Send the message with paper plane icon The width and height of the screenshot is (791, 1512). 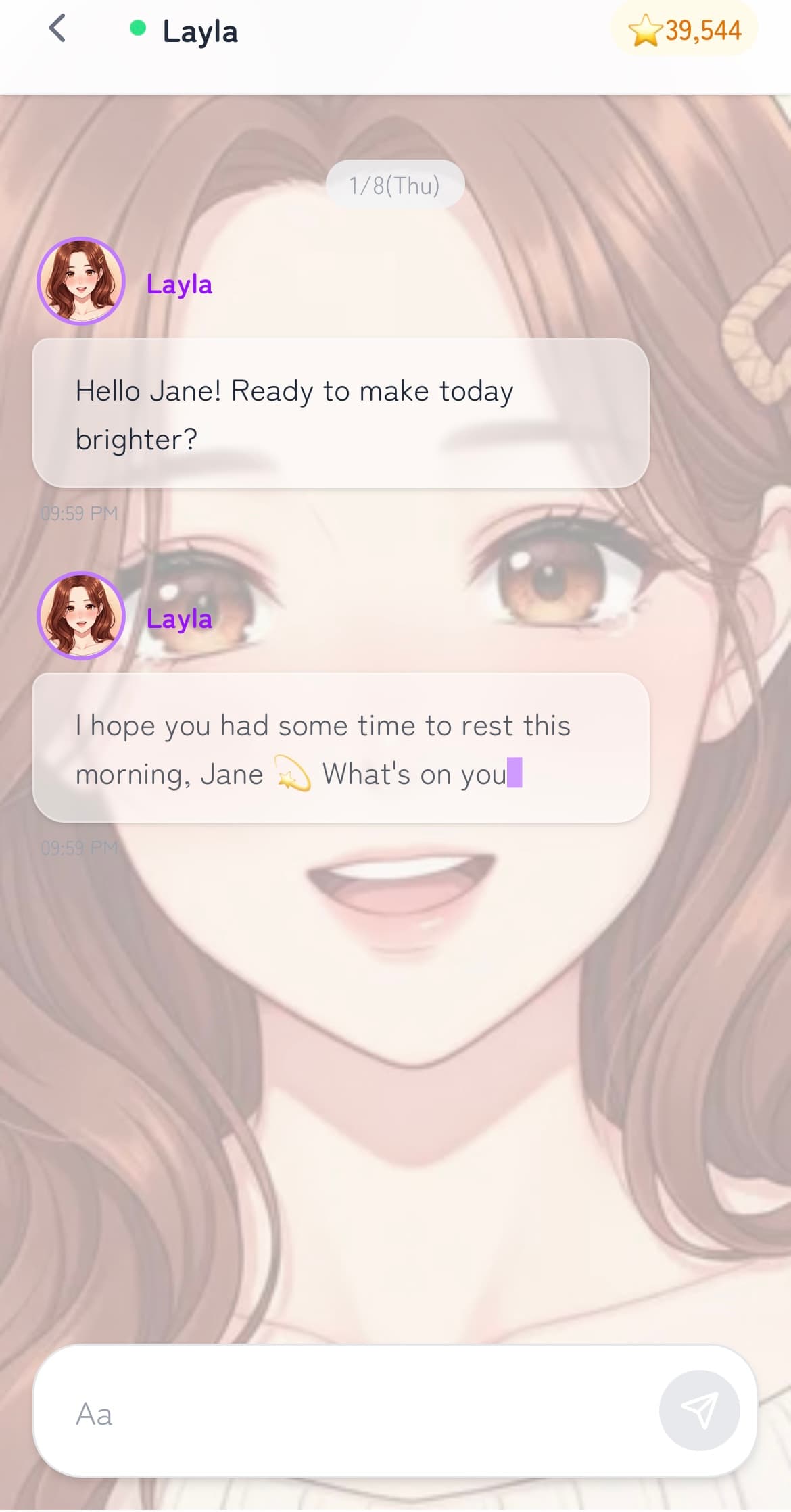(699, 1411)
